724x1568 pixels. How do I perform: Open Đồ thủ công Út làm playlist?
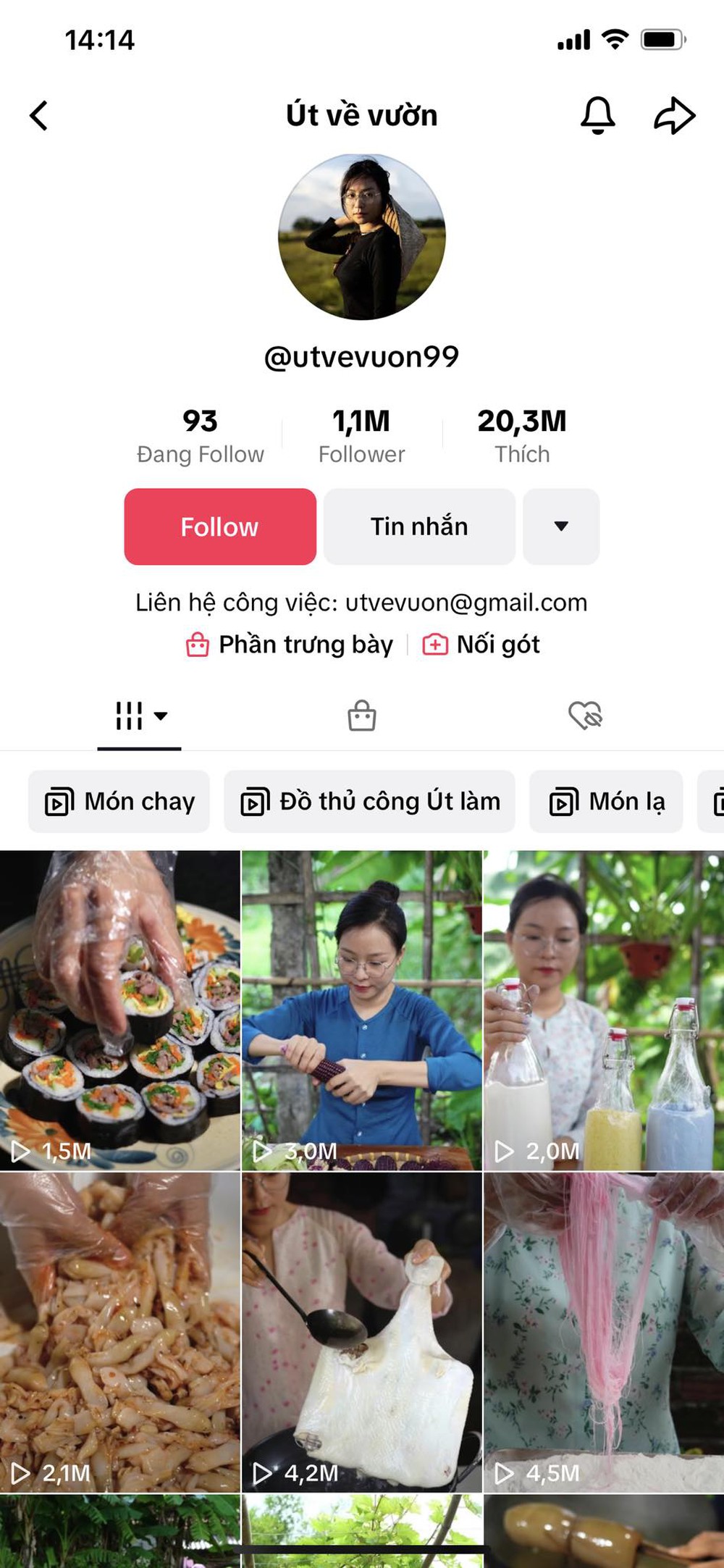click(x=370, y=802)
